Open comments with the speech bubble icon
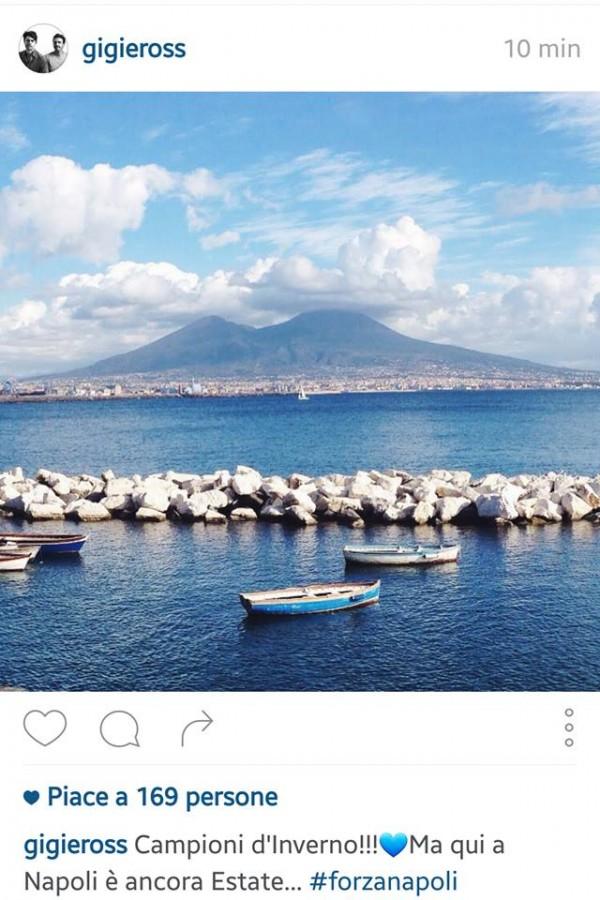600x900 pixels. 119,729
